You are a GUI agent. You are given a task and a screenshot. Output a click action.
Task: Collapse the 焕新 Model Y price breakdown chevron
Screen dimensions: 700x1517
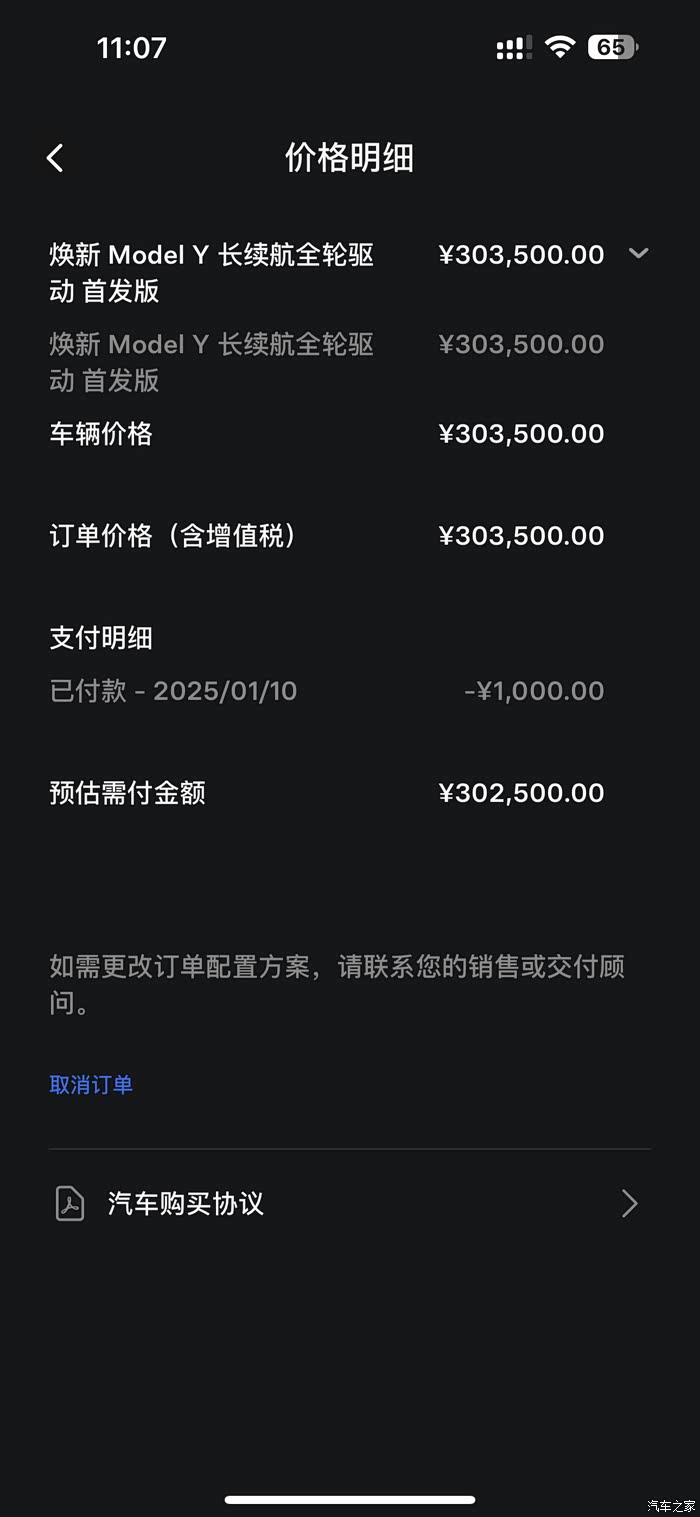tap(638, 254)
